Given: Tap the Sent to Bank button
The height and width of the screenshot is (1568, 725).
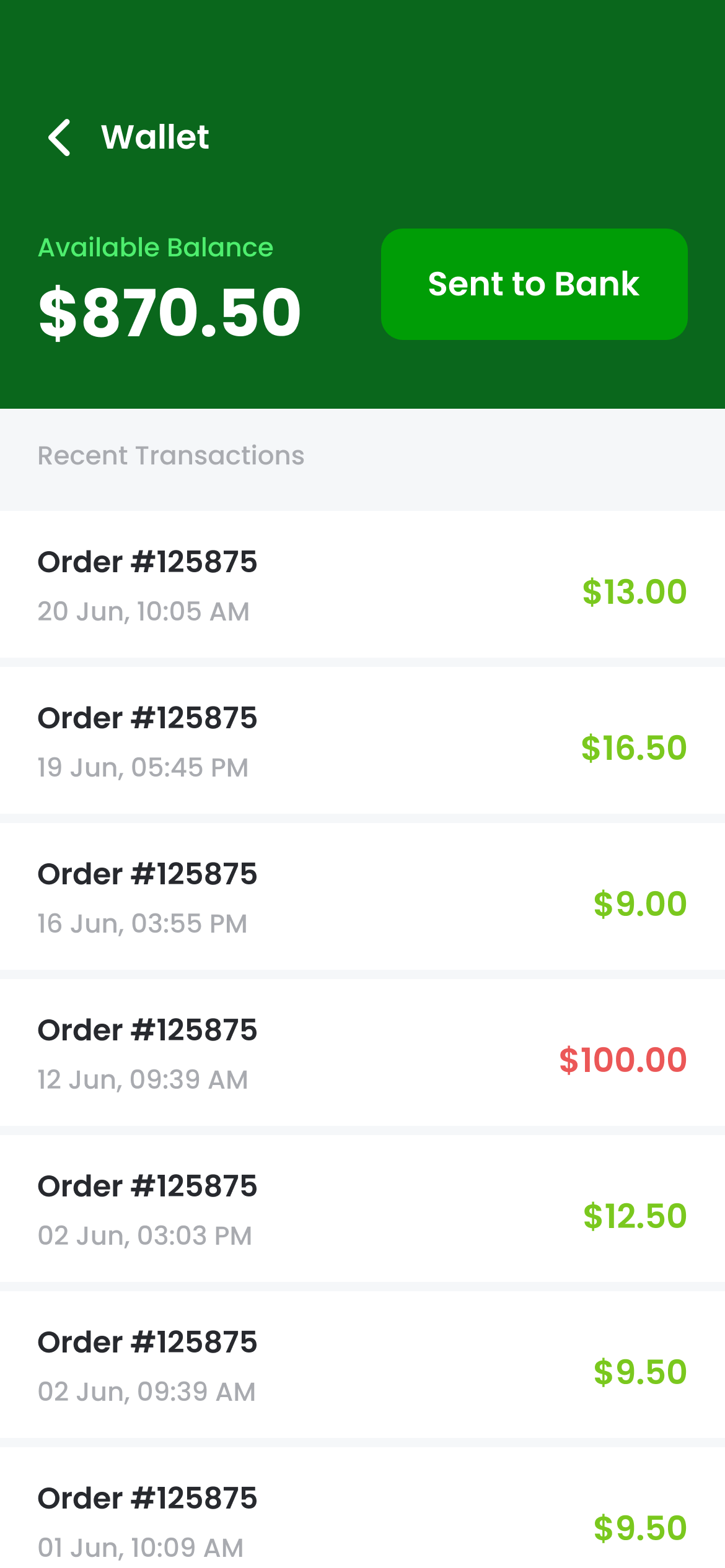Looking at the screenshot, I should pos(534,284).
